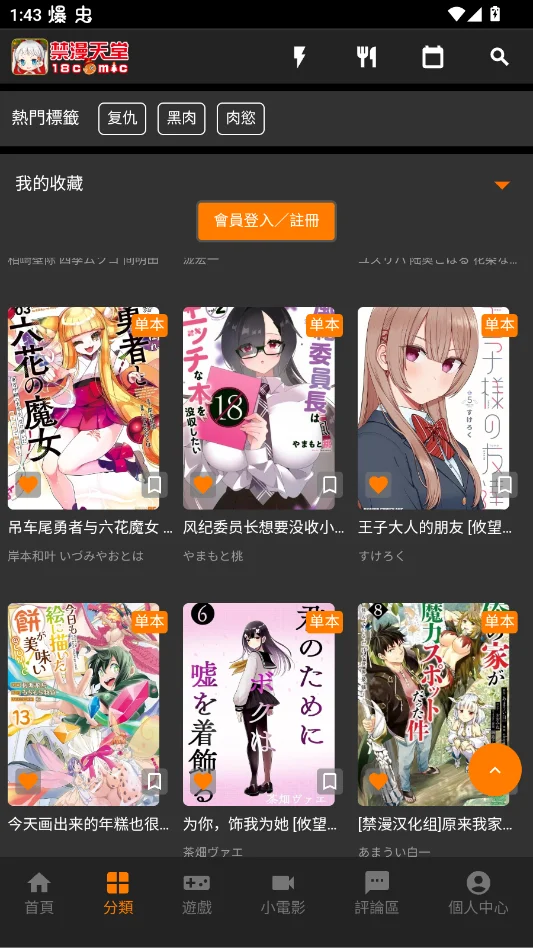Image resolution: width=533 pixels, height=948 pixels.
Task: Open the 評論區 tab
Action: (x=376, y=893)
